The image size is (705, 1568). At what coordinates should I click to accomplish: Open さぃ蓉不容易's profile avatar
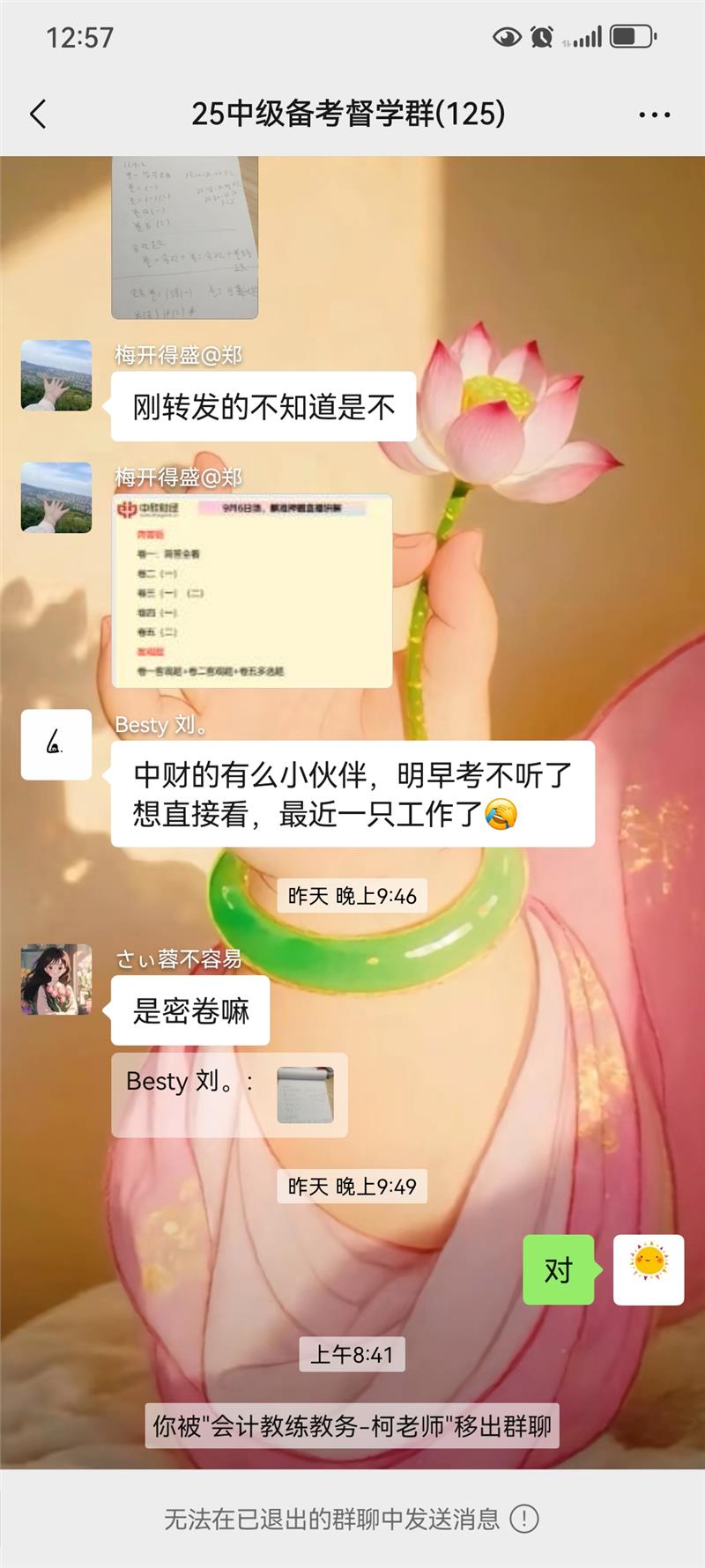[56, 980]
